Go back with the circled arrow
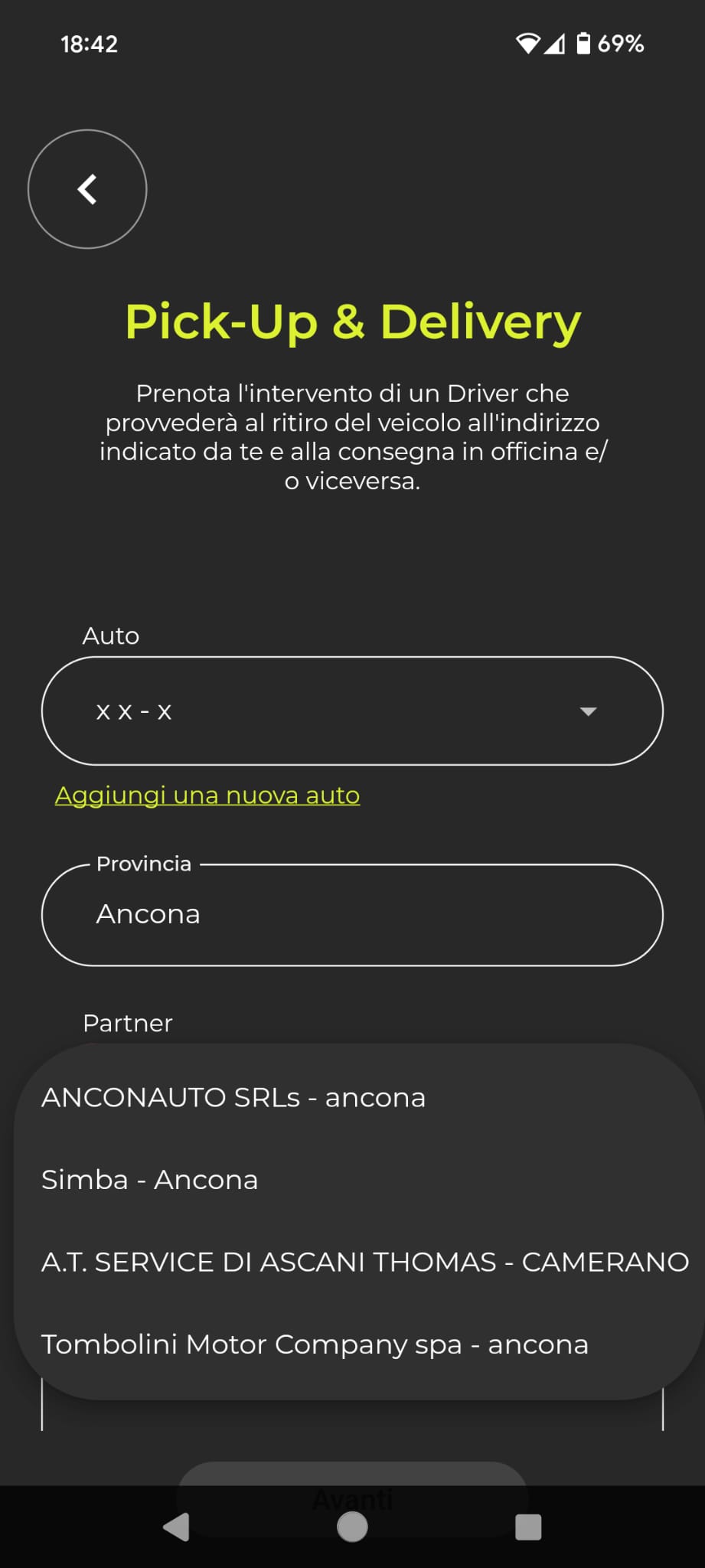The image size is (705, 1568). coord(87,189)
